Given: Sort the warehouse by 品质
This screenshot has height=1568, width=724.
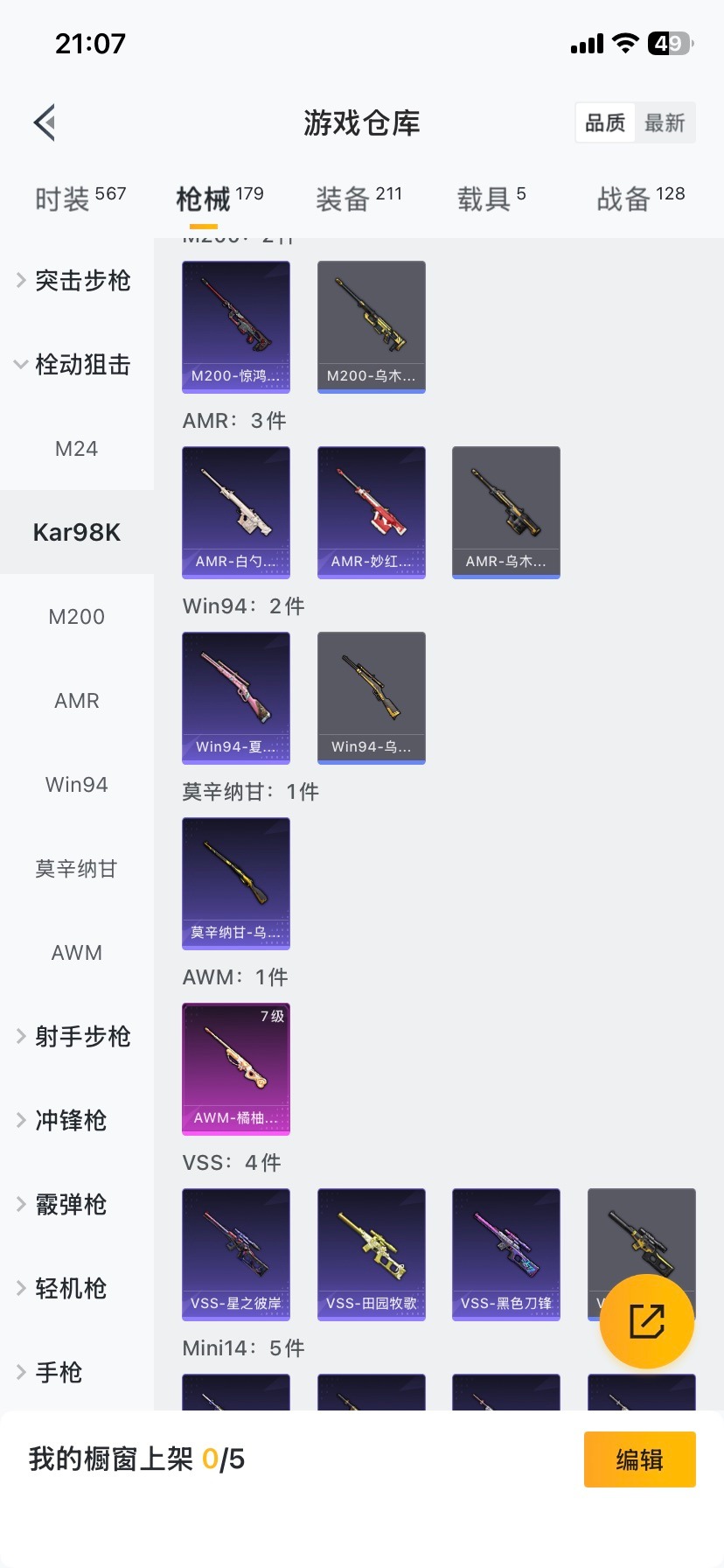Looking at the screenshot, I should pos(605,122).
